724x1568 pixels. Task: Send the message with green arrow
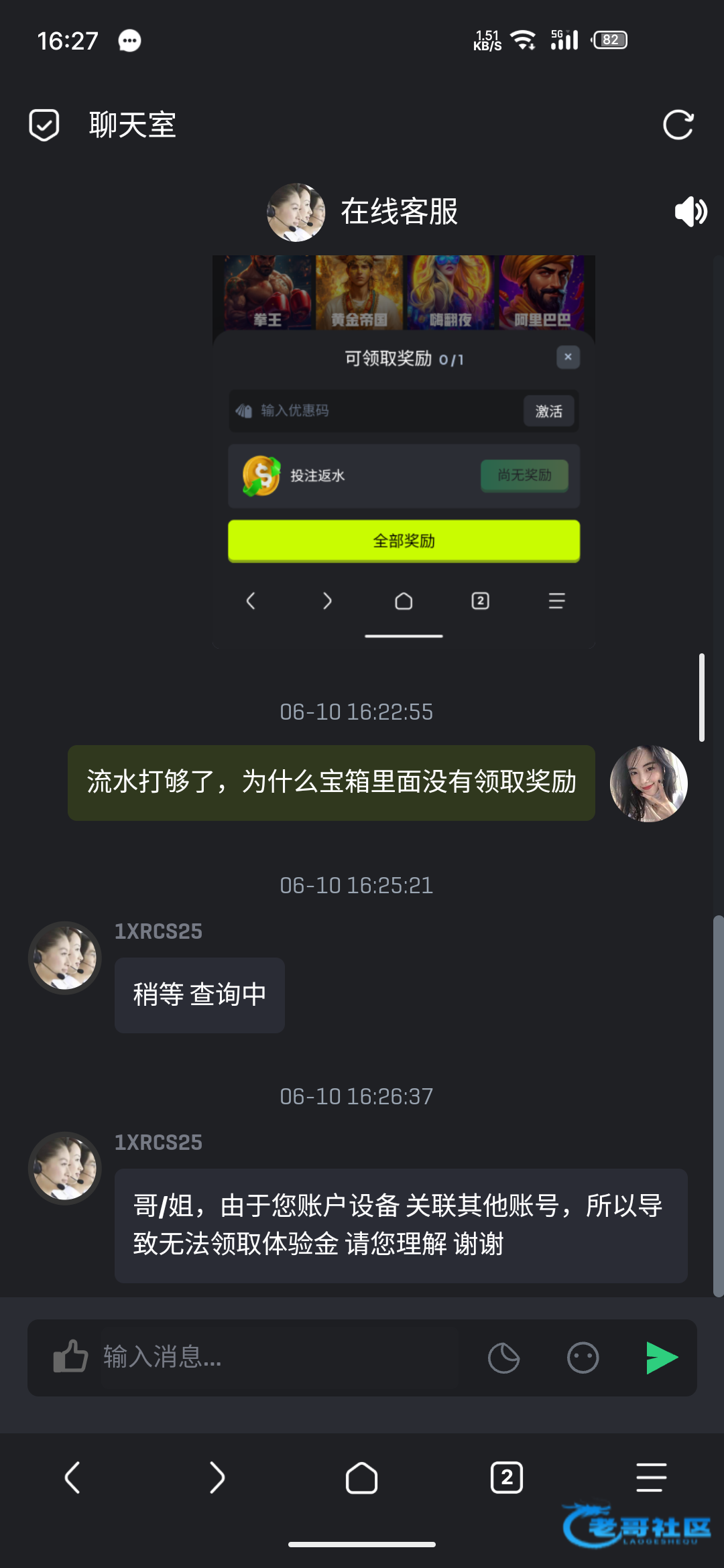click(662, 1358)
